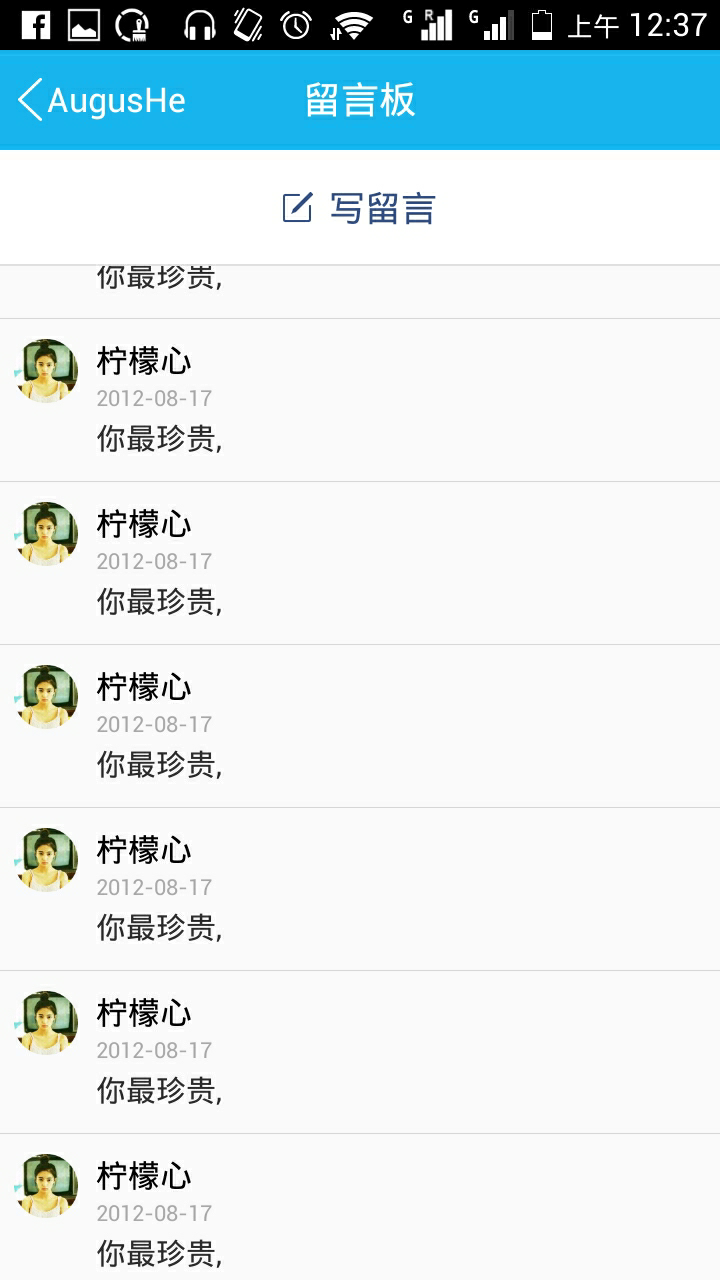
Task: Select the message text 你最珍贵
Action: click(160, 438)
